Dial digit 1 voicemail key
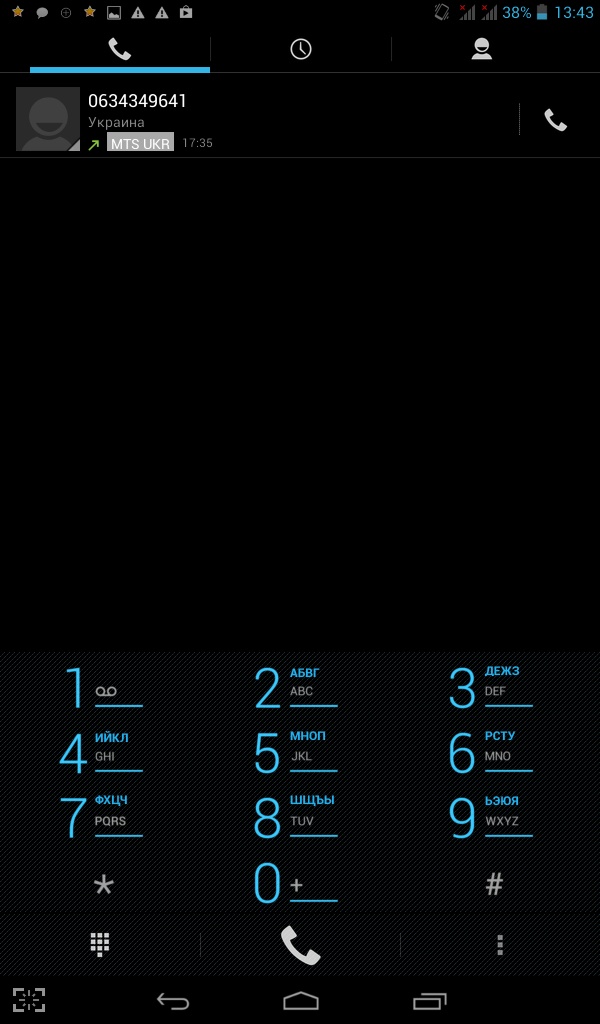The height and width of the screenshot is (1024, 600). tap(102, 688)
